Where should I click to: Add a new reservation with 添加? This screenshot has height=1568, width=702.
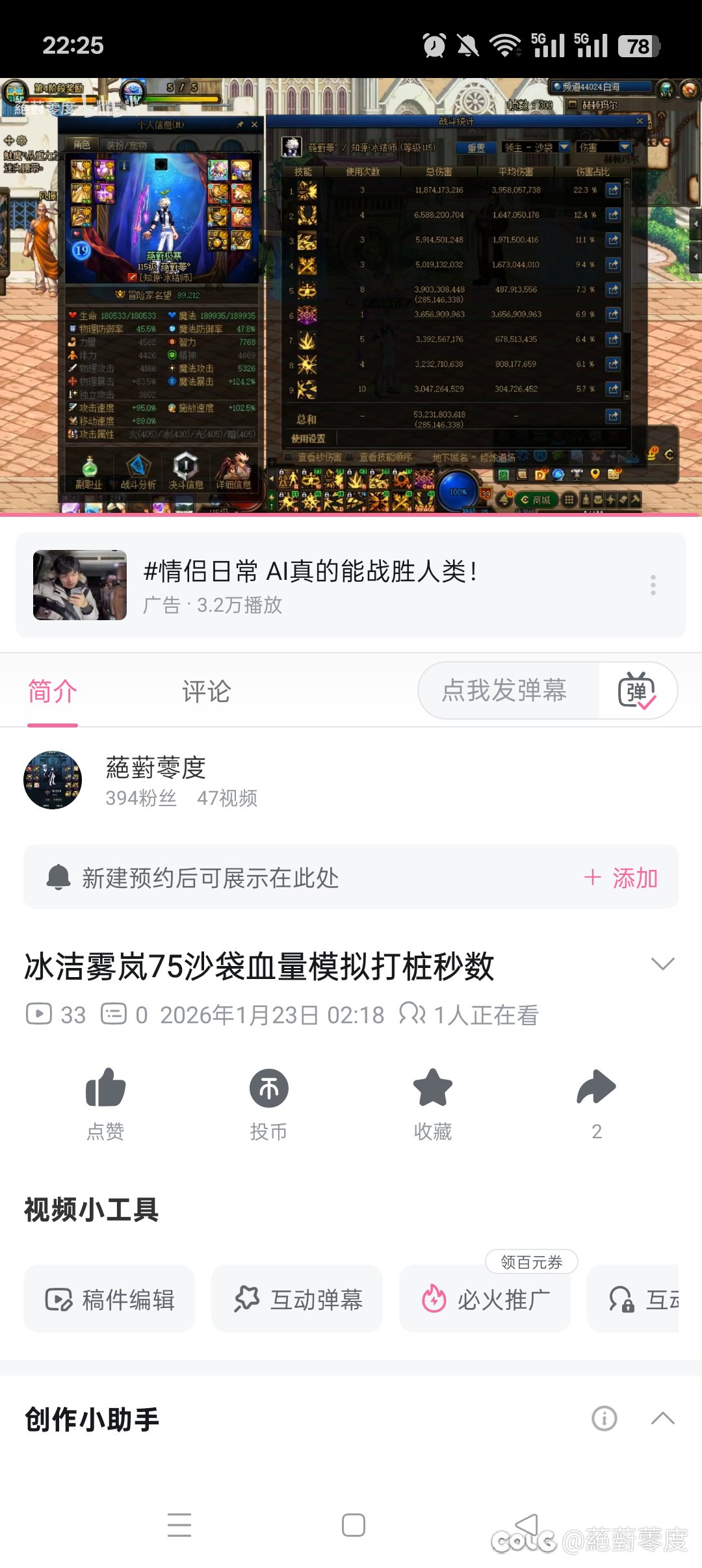click(x=621, y=878)
